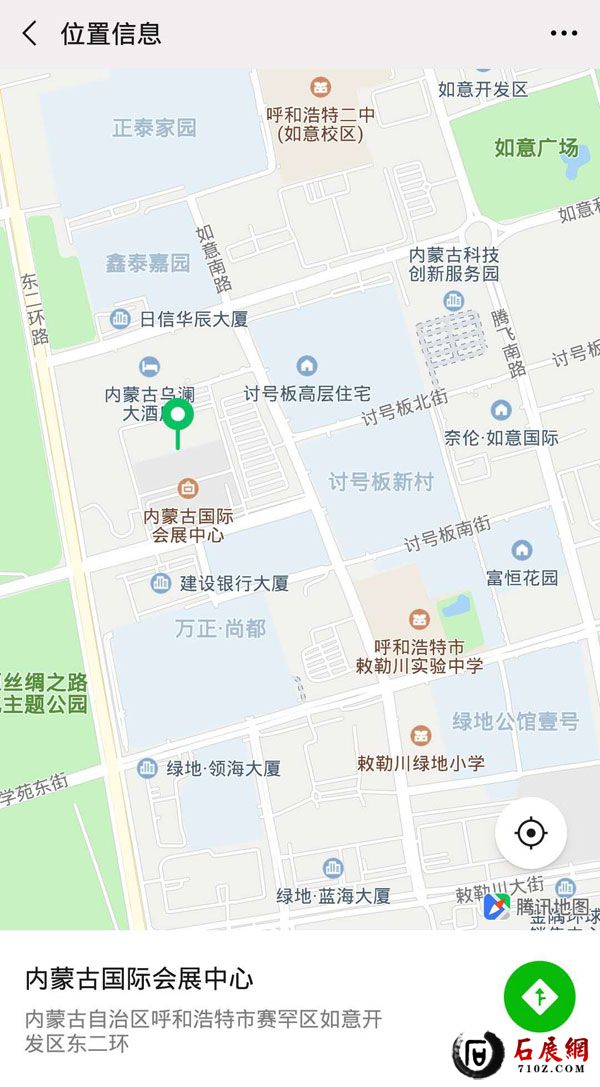Recenter map on my current location
The width and height of the screenshot is (600, 1087).
[x=530, y=832]
